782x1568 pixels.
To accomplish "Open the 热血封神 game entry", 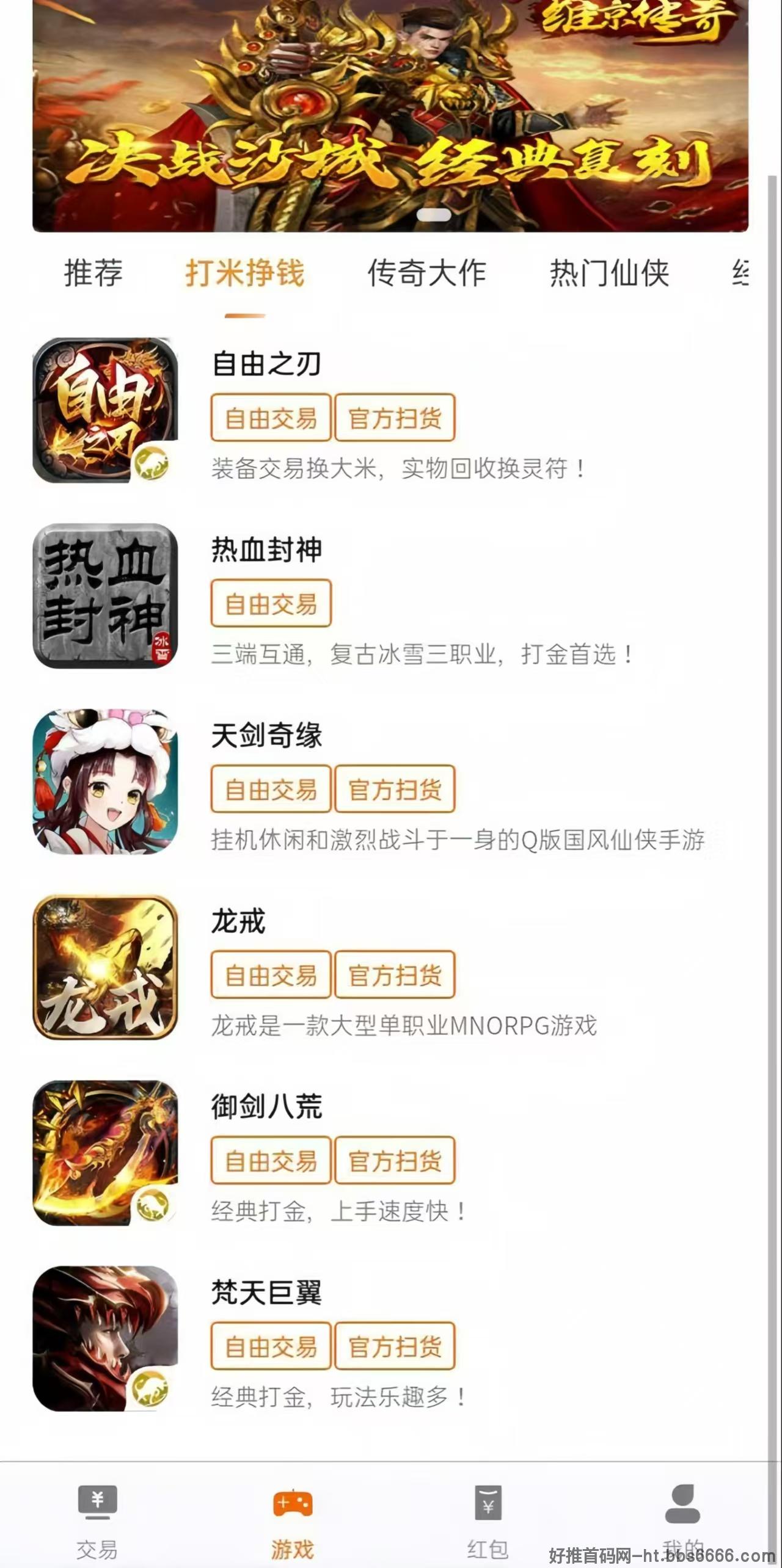I will pyautogui.click(x=391, y=596).
